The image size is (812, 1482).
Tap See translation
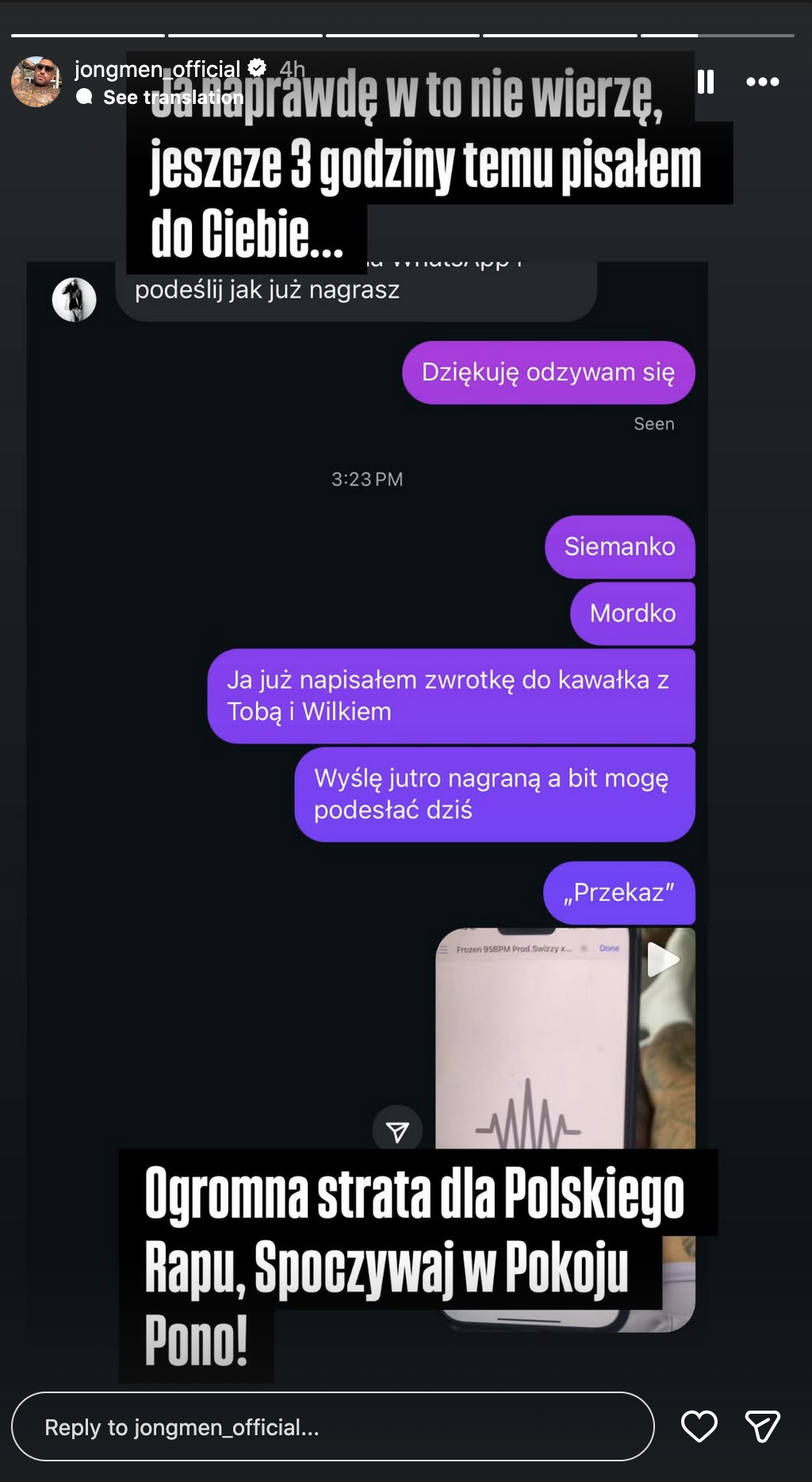click(x=172, y=98)
